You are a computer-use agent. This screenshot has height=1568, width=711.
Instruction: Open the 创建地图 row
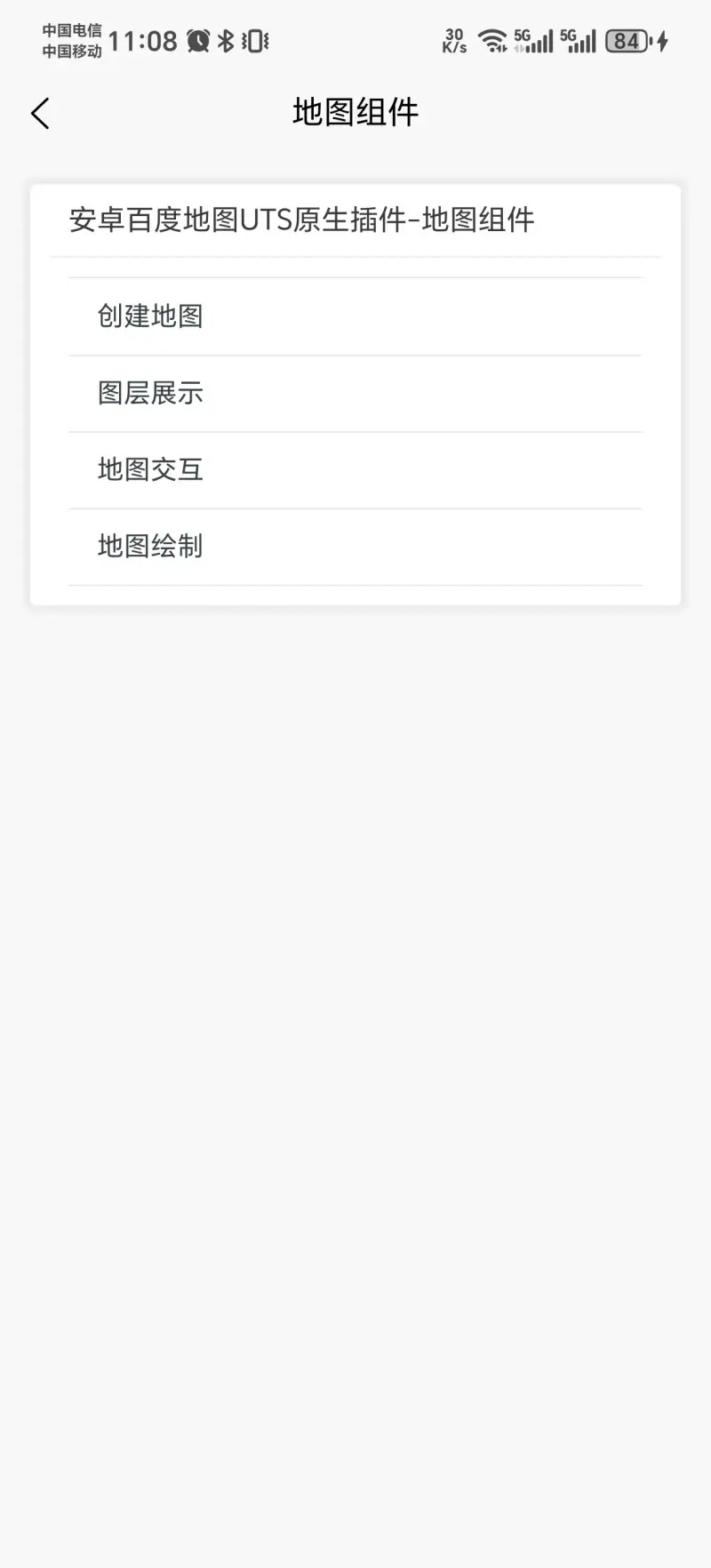click(151, 316)
